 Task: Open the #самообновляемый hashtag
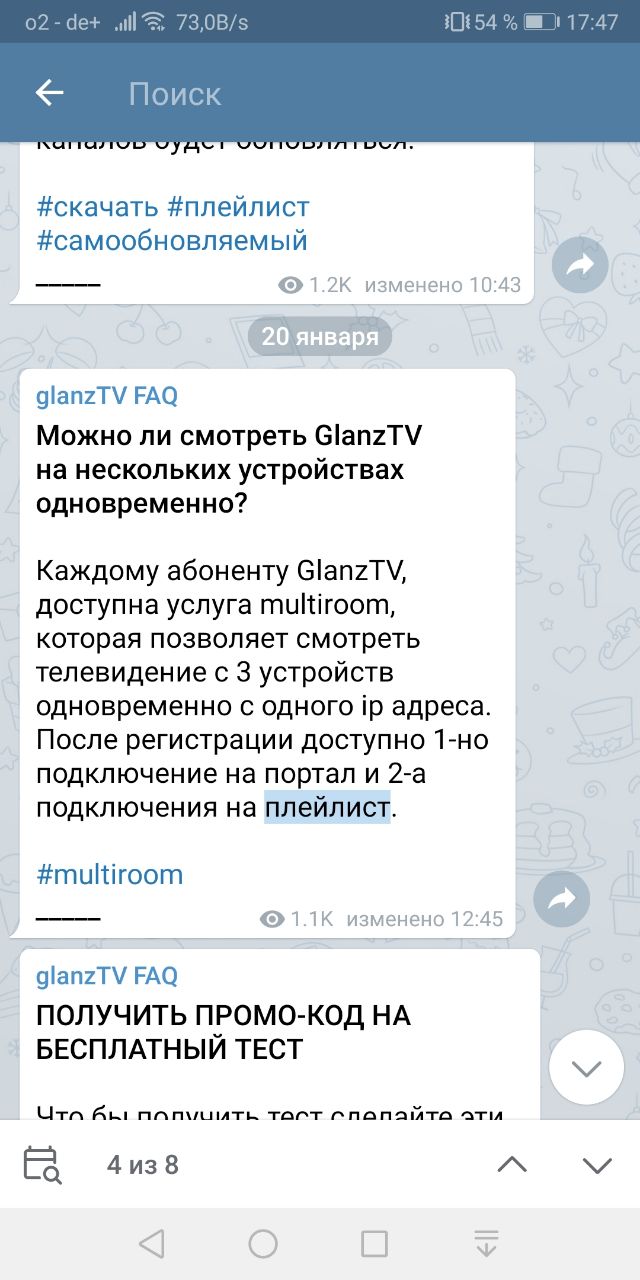[x=171, y=241]
